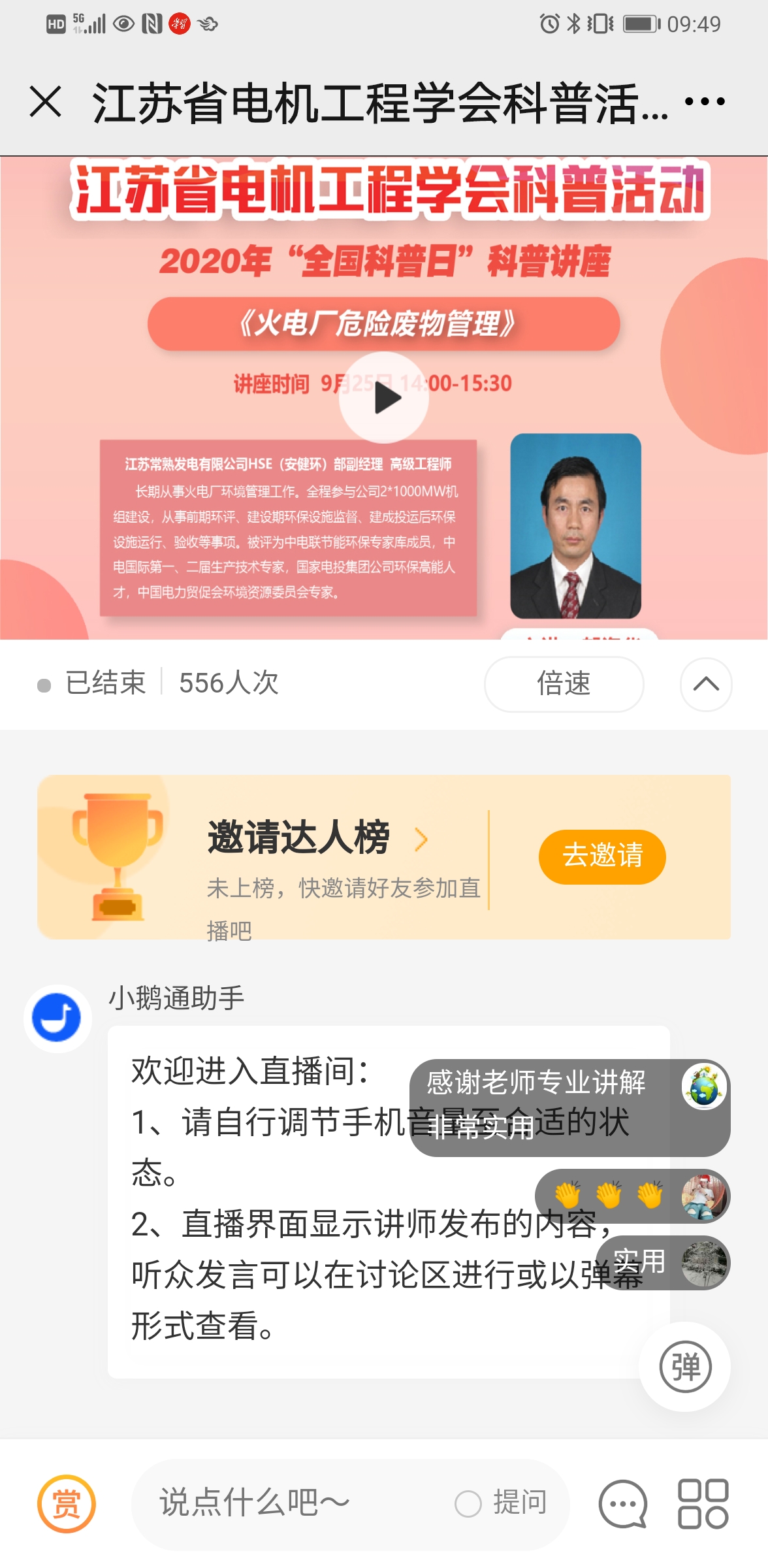Toggle the 弹 bullet comments button
The height and width of the screenshot is (1568, 768).
click(x=684, y=1367)
